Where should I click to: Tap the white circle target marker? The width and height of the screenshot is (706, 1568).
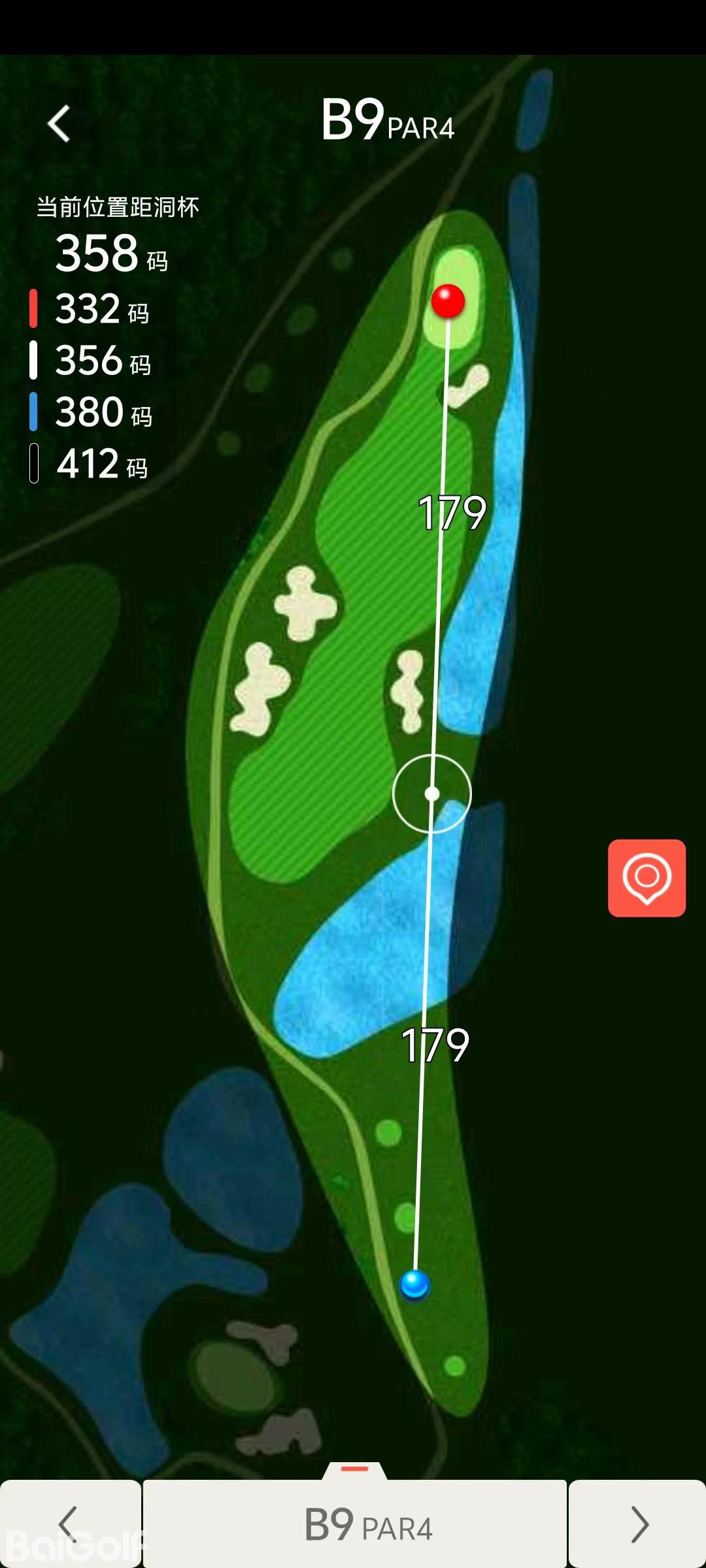(x=431, y=793)
